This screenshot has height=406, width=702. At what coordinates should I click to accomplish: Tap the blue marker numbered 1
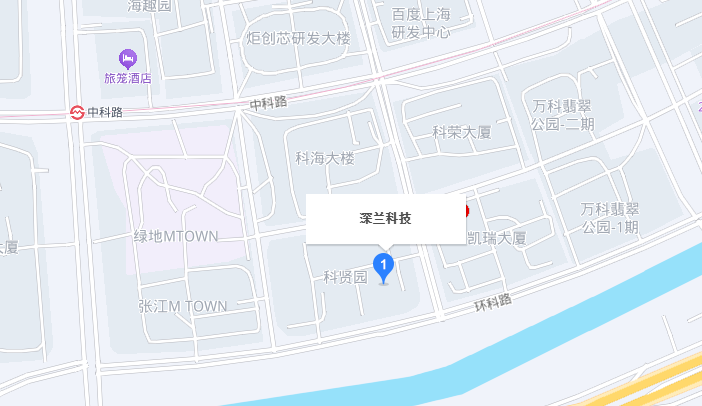click(x=383, y=265)
